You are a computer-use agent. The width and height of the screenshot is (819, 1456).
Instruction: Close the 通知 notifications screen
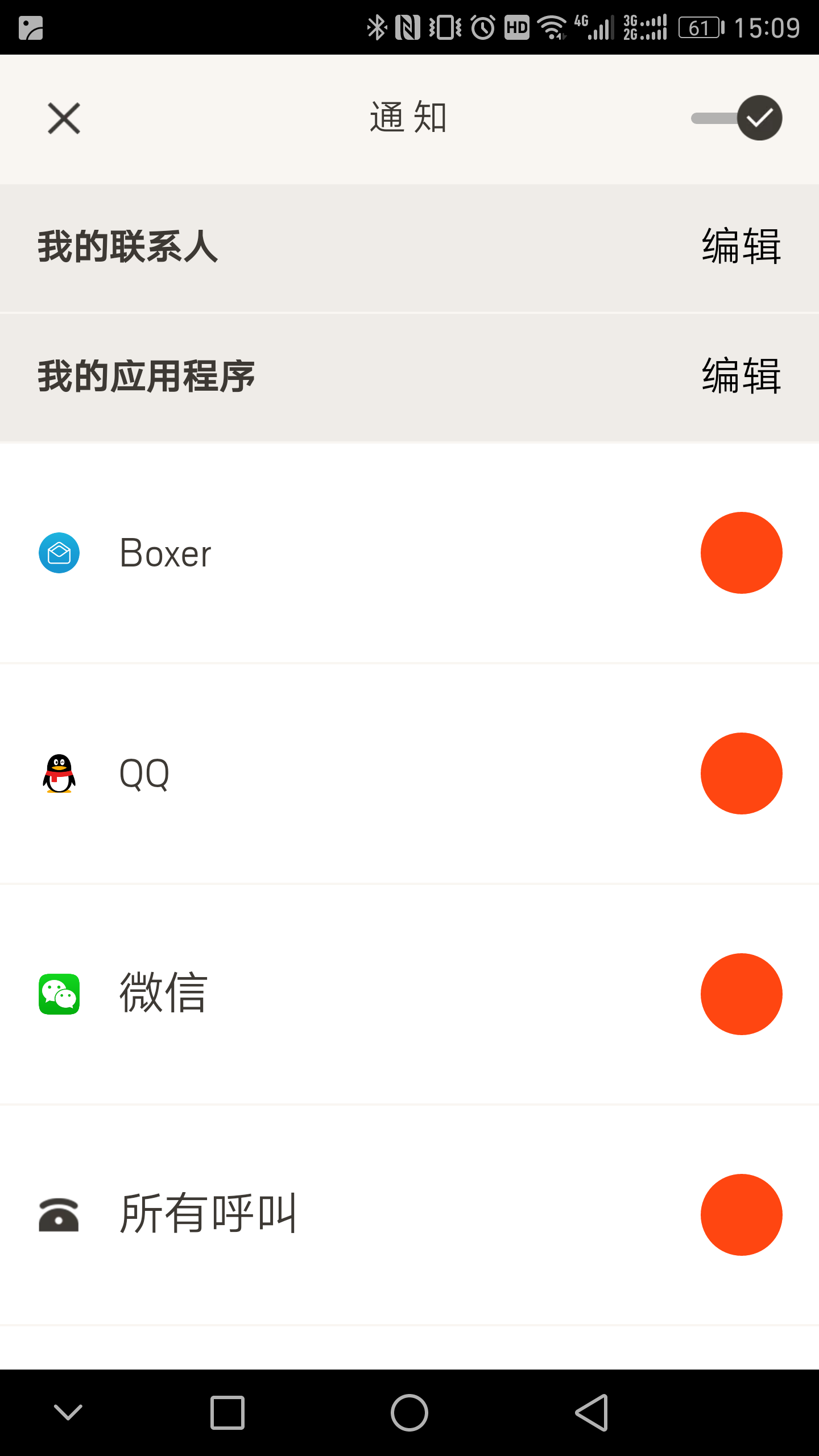click(x=64, y=118)
